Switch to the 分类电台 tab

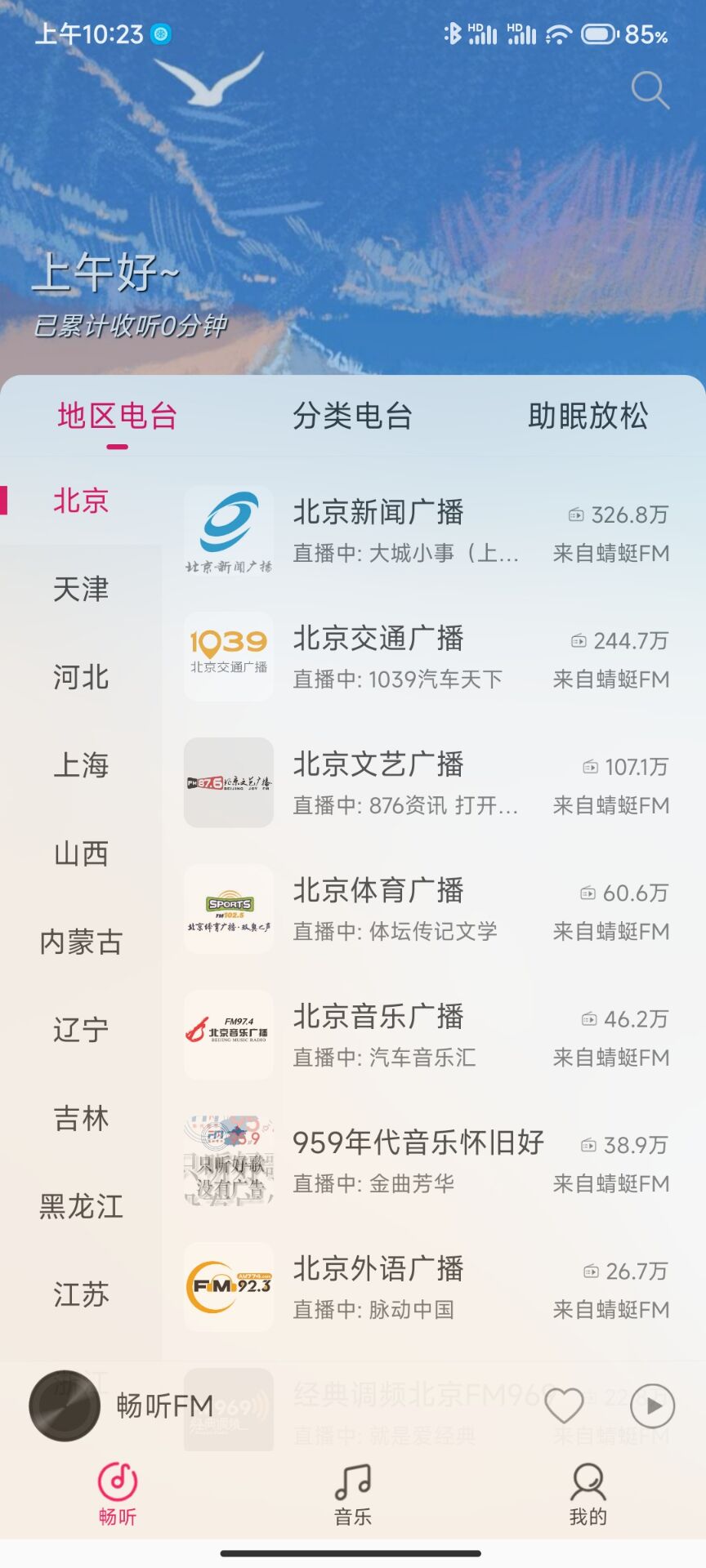pos(352,416)
